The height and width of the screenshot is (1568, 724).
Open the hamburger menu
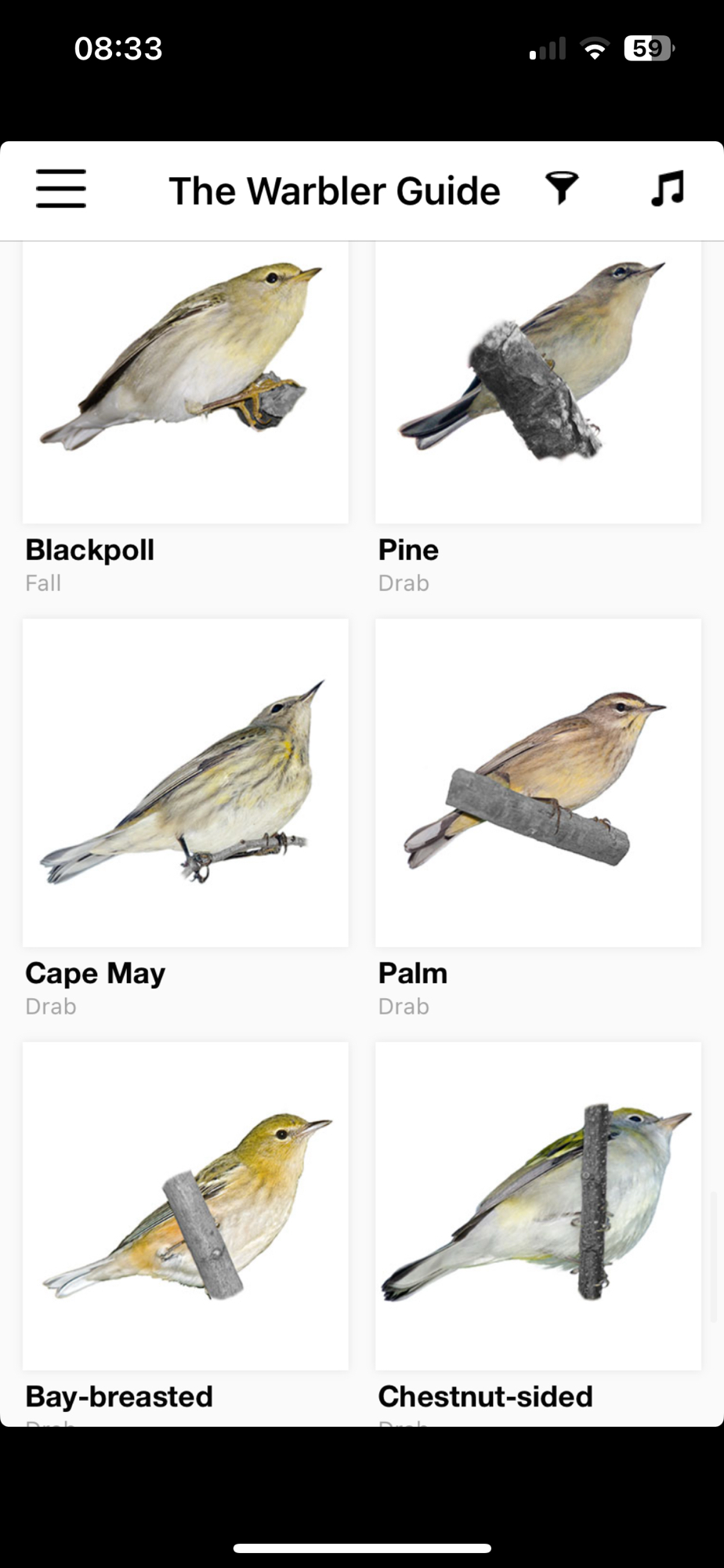click(61, 189)
